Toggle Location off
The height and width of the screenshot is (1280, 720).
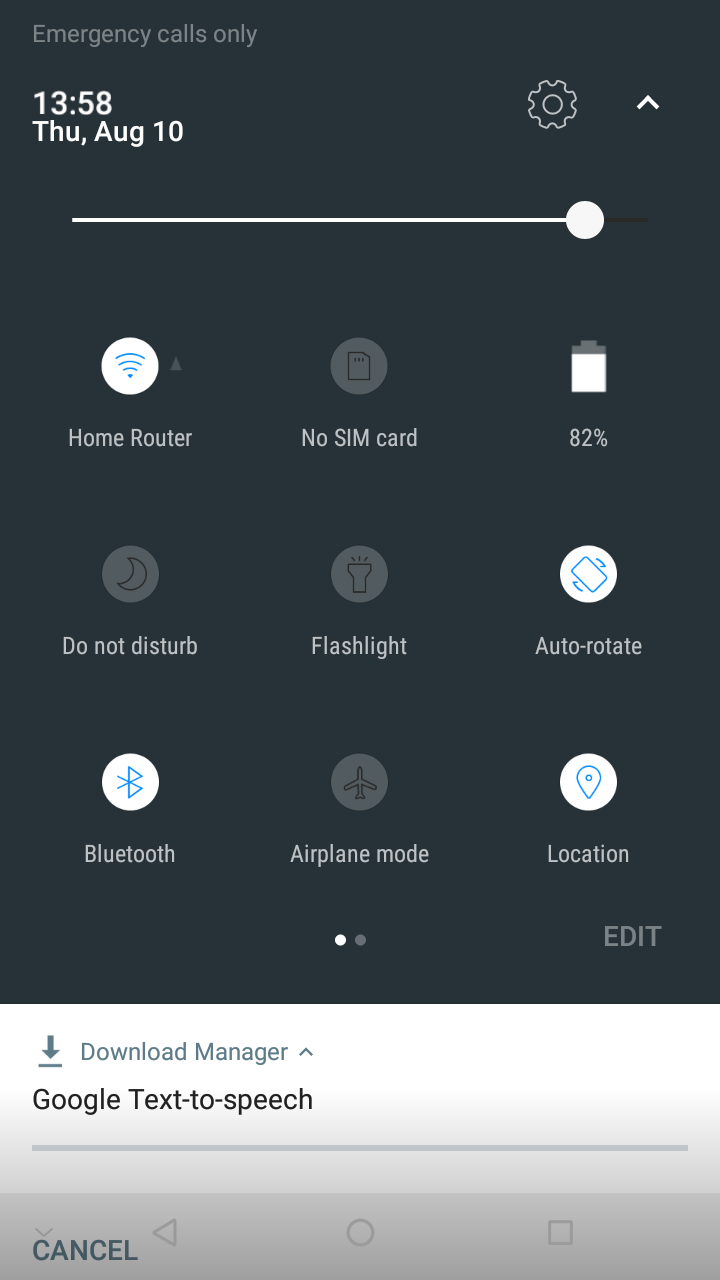click(588, 782)
